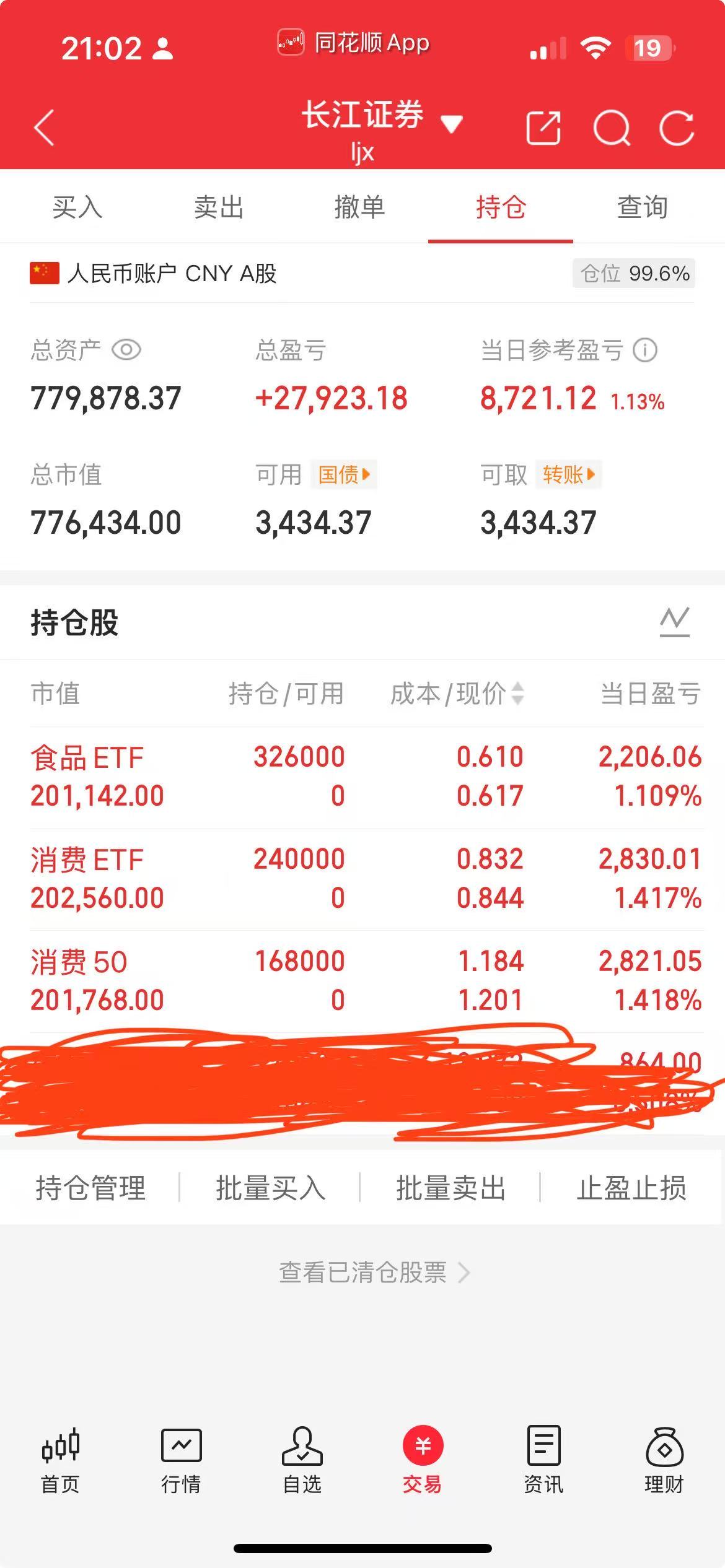Screen dimensions: 725x1568
Task: Open the holdings chart icon
Action: tap(674, 622)
